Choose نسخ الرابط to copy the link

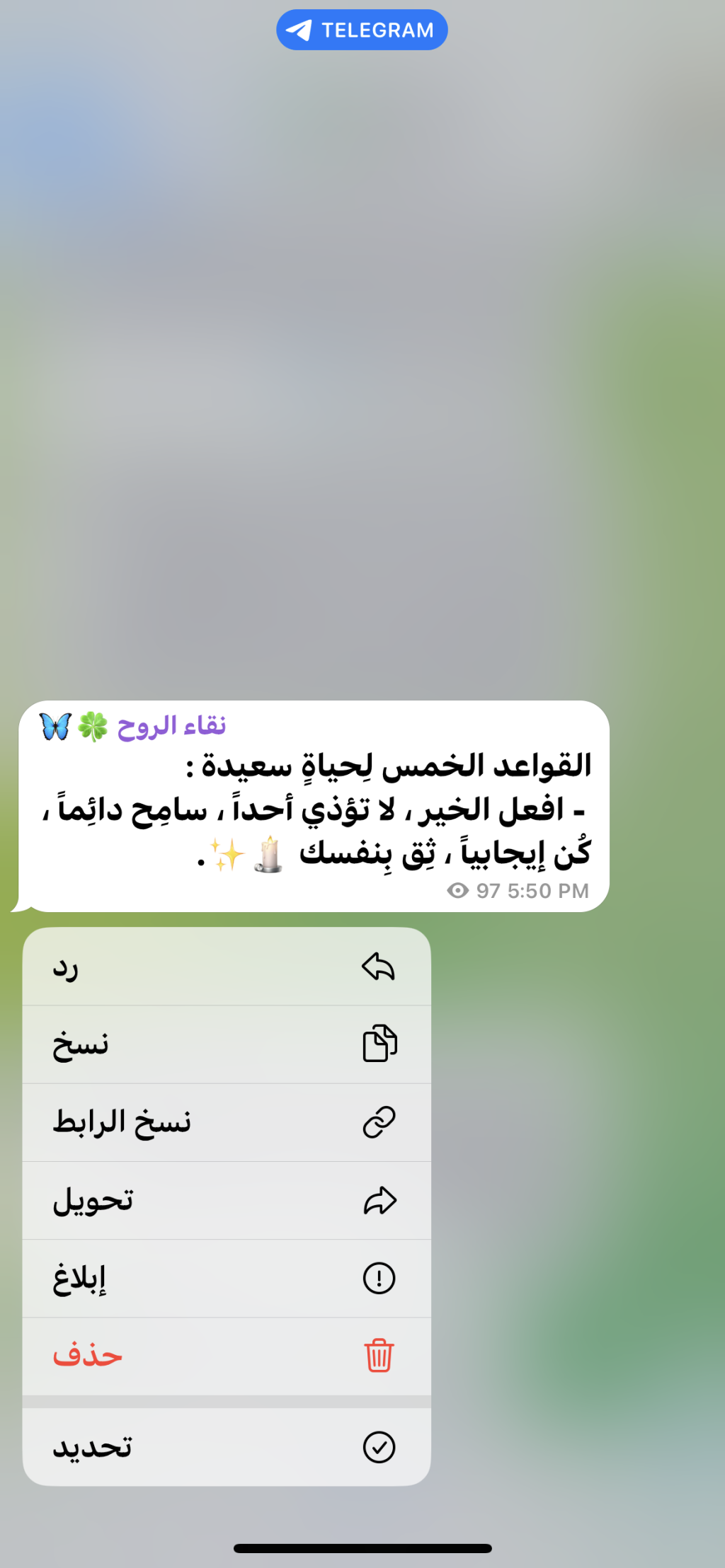227,1122
